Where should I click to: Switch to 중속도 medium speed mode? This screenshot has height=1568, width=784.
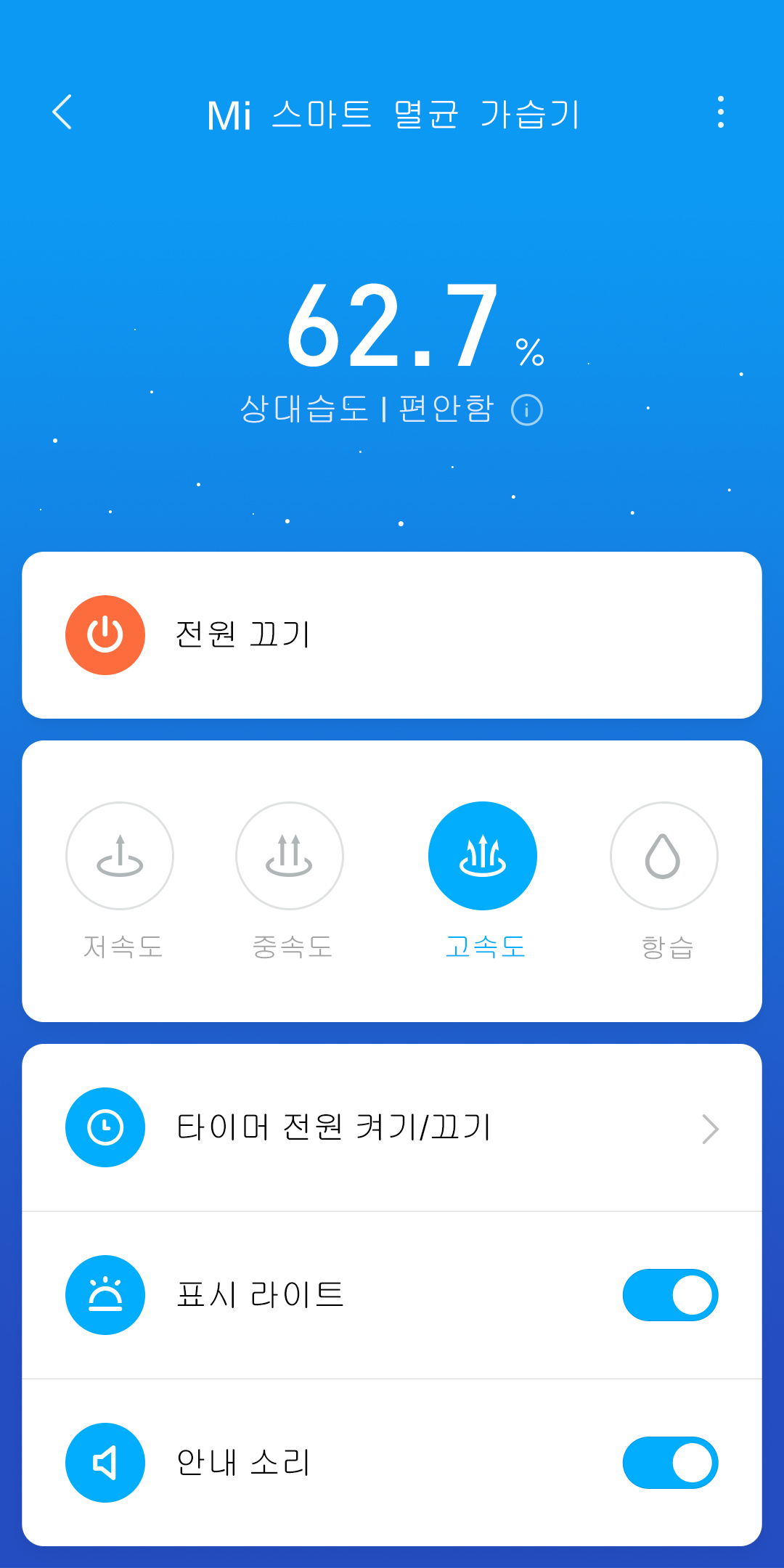290,856
